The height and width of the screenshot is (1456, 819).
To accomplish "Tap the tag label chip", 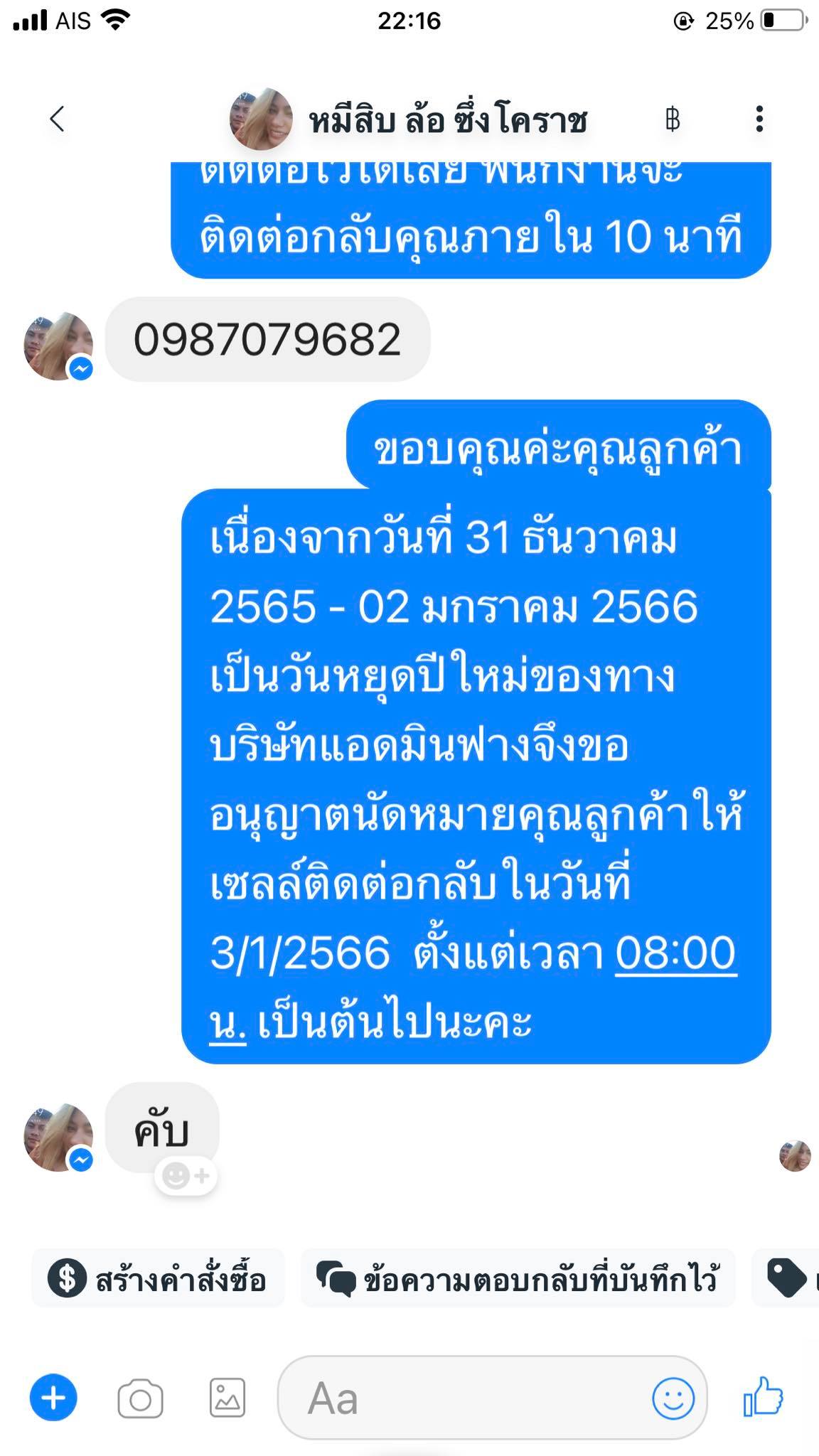I will (x=786, y=1280).
